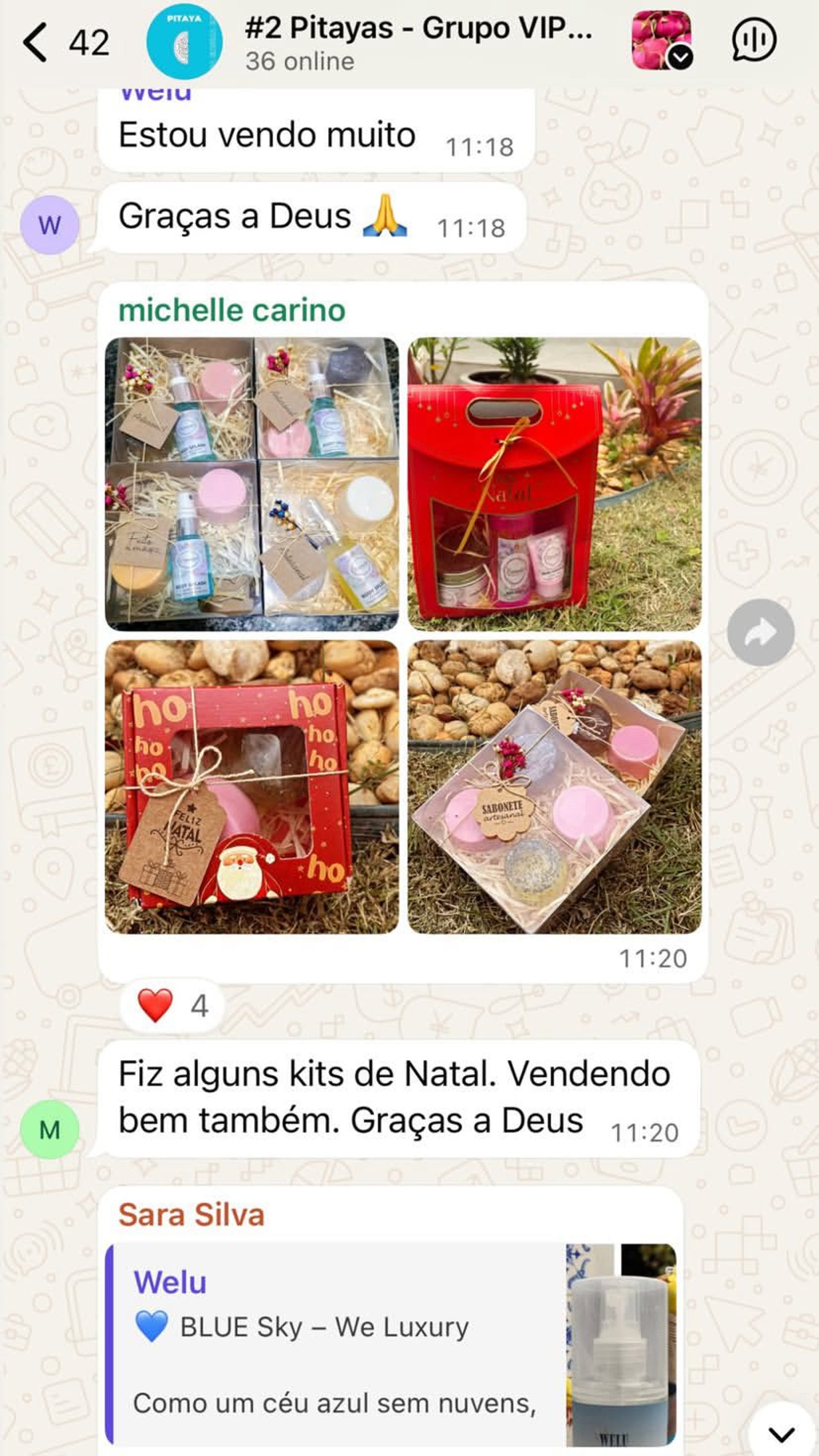The width and height of the screenshot is (819, 1456).
Task: Open the community switcher icon
Action: (x=661, y=41)
